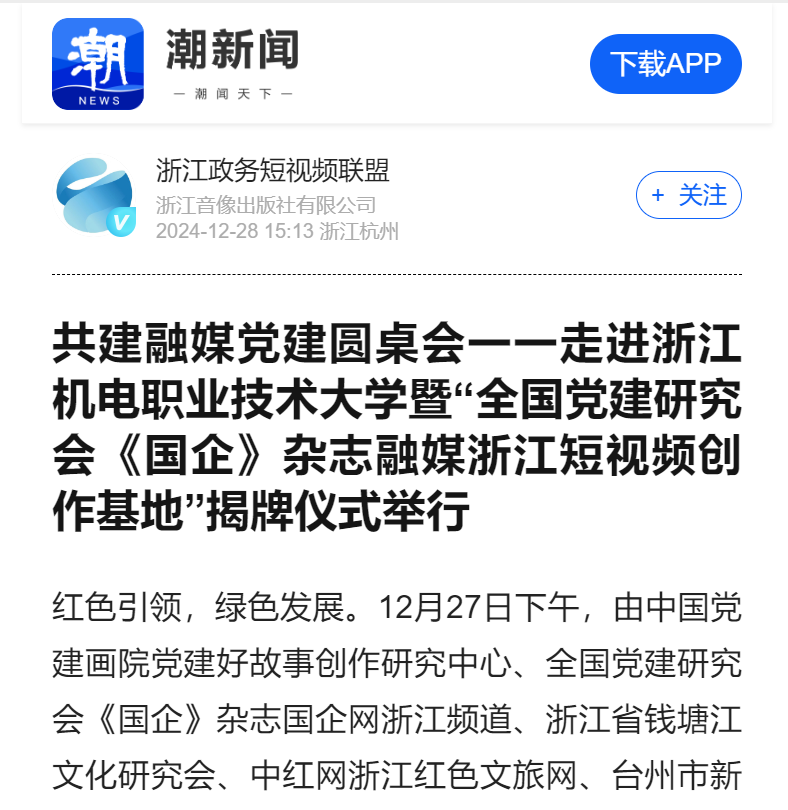Screen dimensions: 788x810
Task: Tap the 下载APP download button
Action: click(x=665, y=64)
